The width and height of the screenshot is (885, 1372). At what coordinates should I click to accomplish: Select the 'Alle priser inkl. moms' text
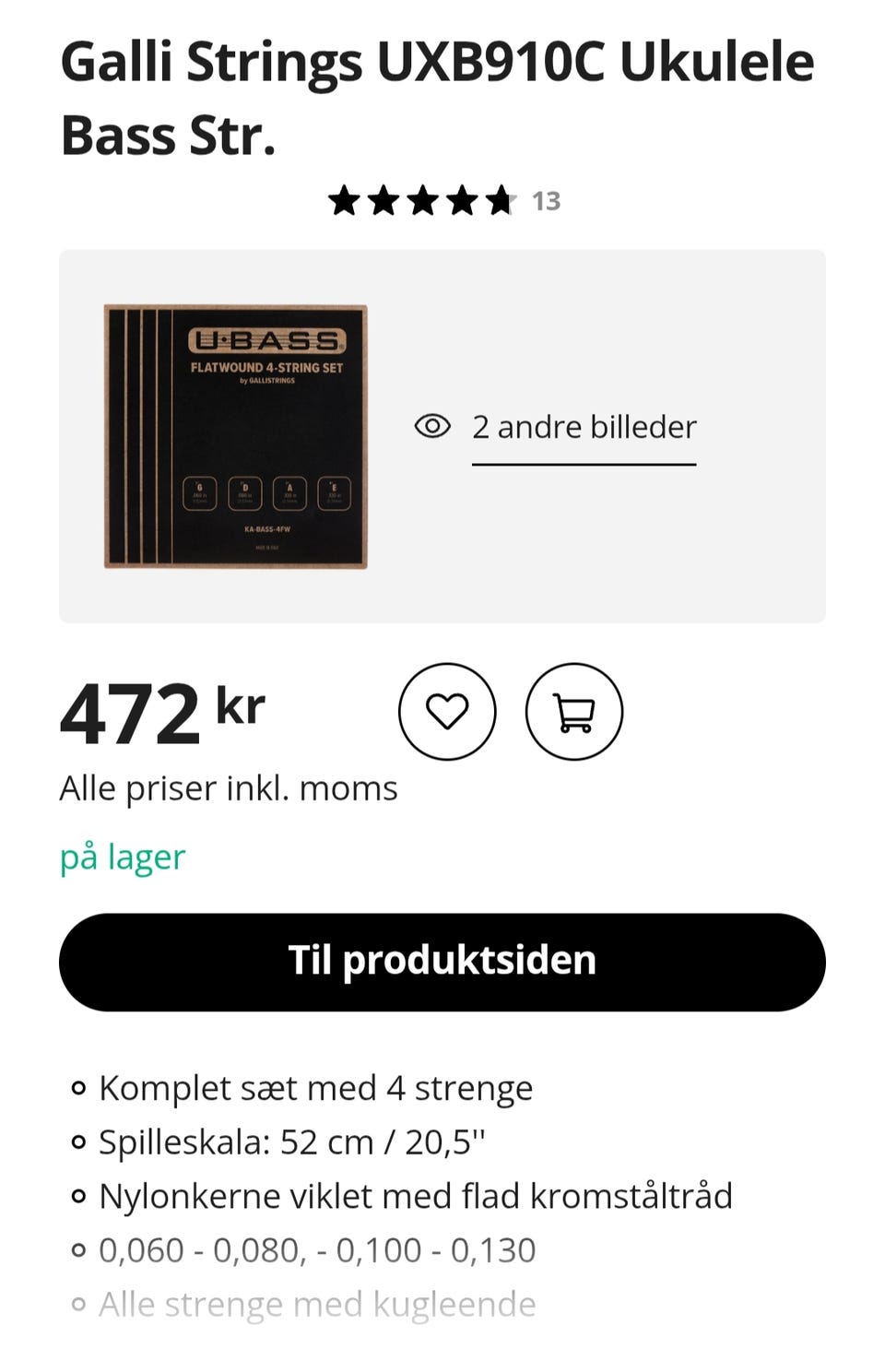[x=228, y=787]
